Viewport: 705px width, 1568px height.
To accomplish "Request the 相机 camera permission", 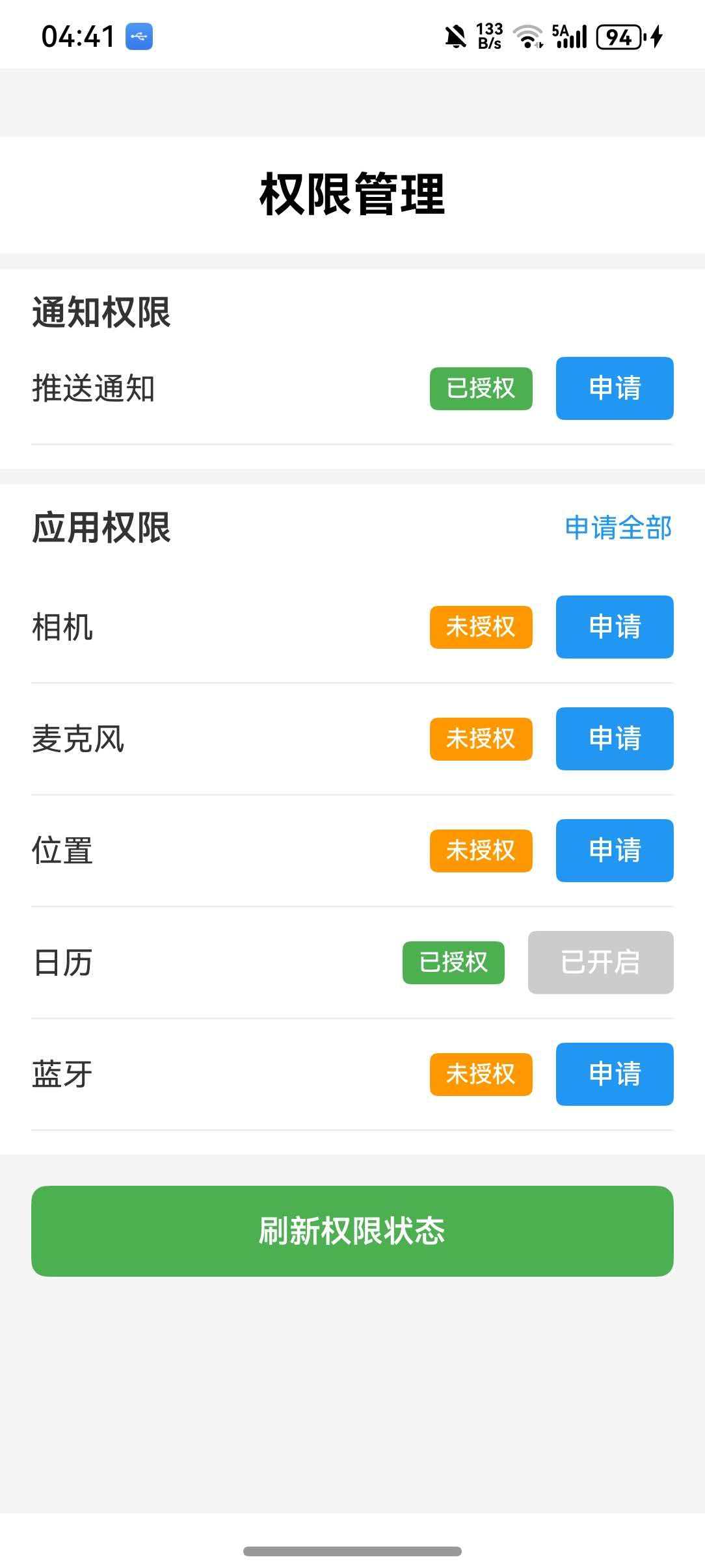I will [613, 627].
